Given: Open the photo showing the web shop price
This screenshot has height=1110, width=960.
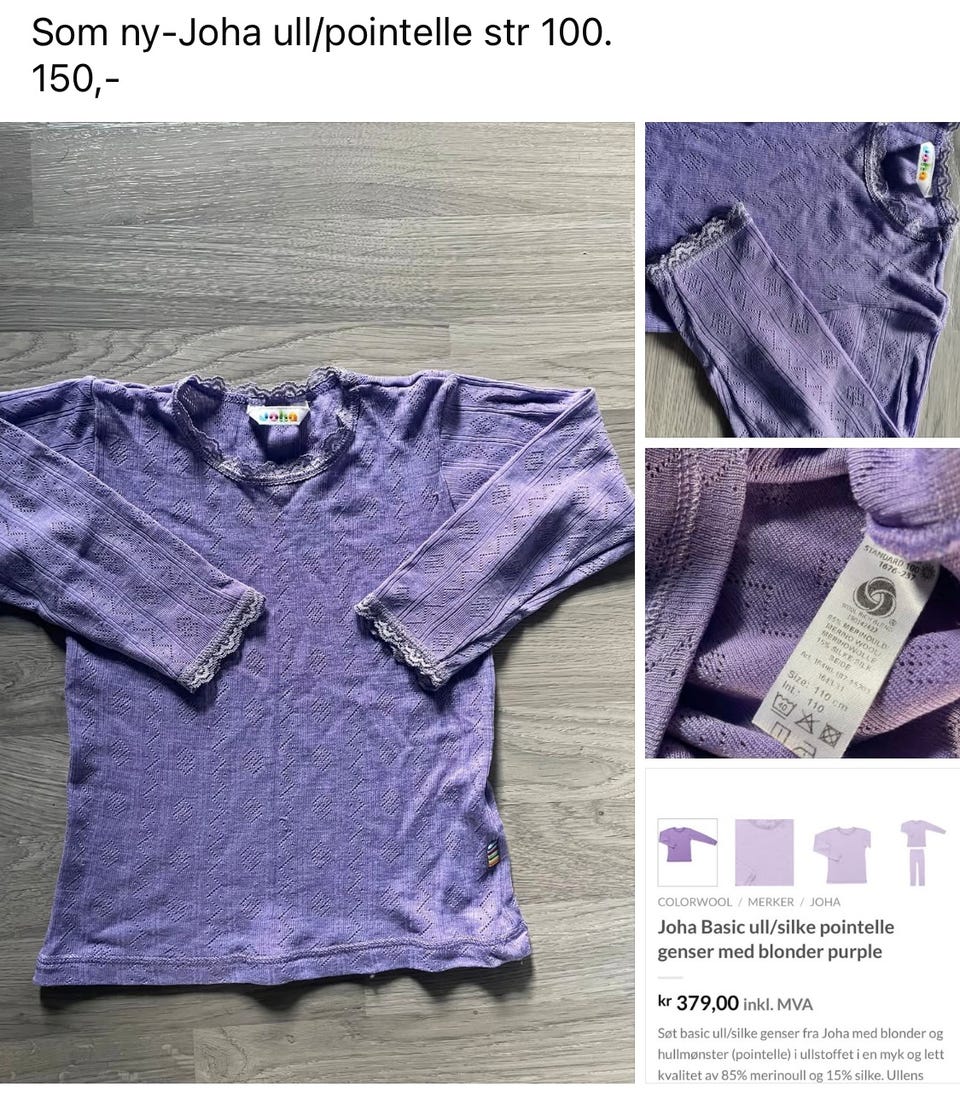Looking at the screenshot, I should coord(802,926).
